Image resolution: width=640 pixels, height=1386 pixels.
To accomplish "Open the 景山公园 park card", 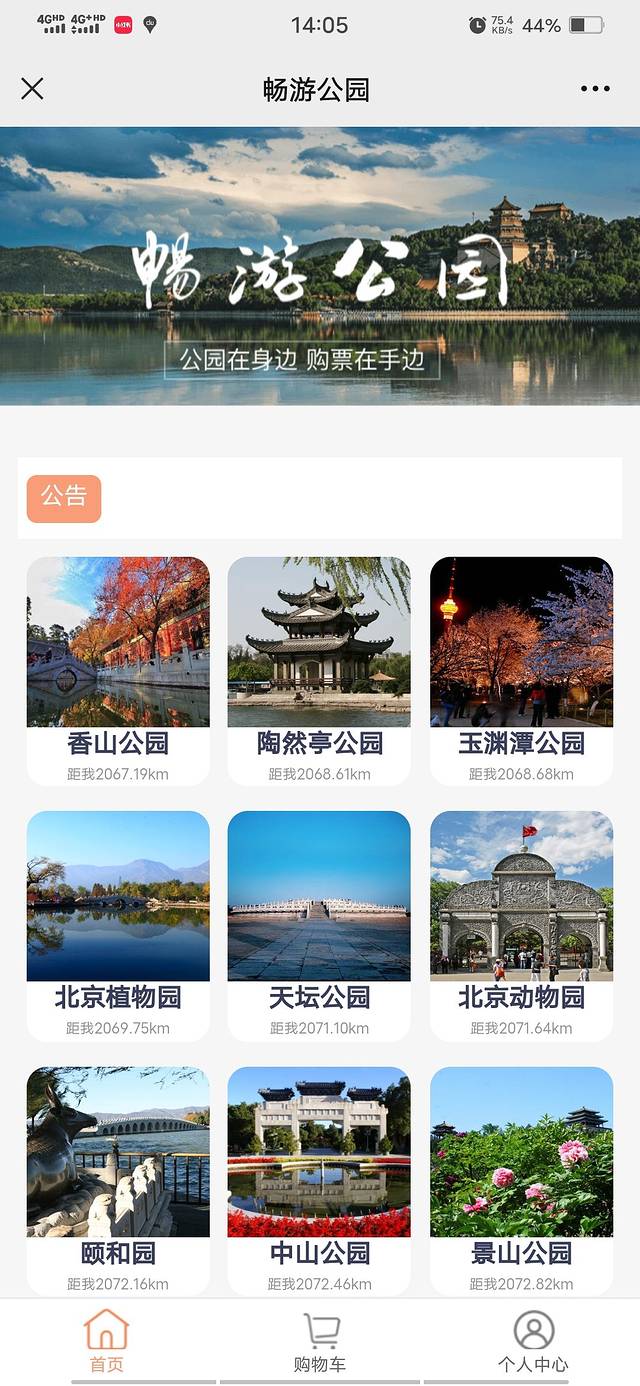I will (x=521, y=1180).
